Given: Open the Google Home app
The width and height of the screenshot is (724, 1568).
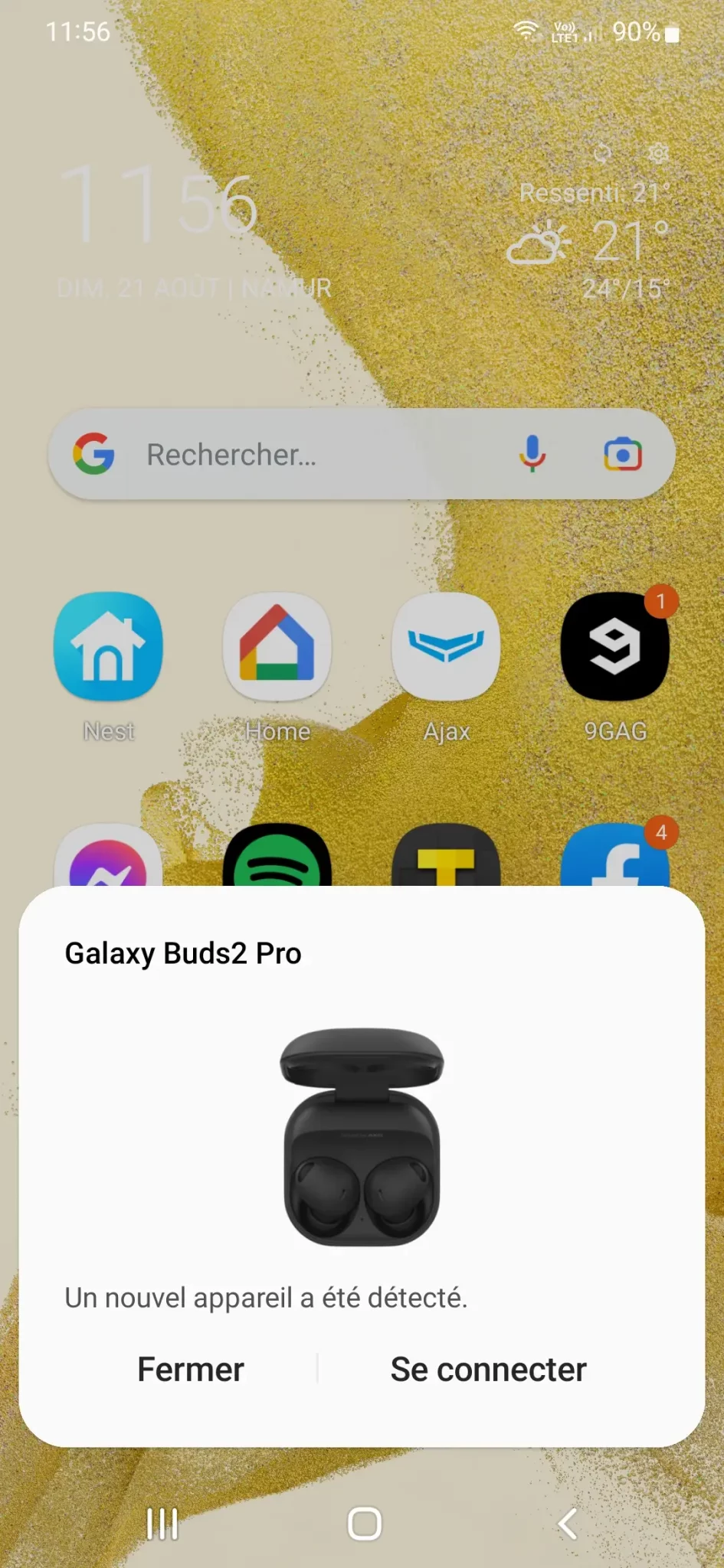Looking at the screenshot, I should (x=277, y=647).
